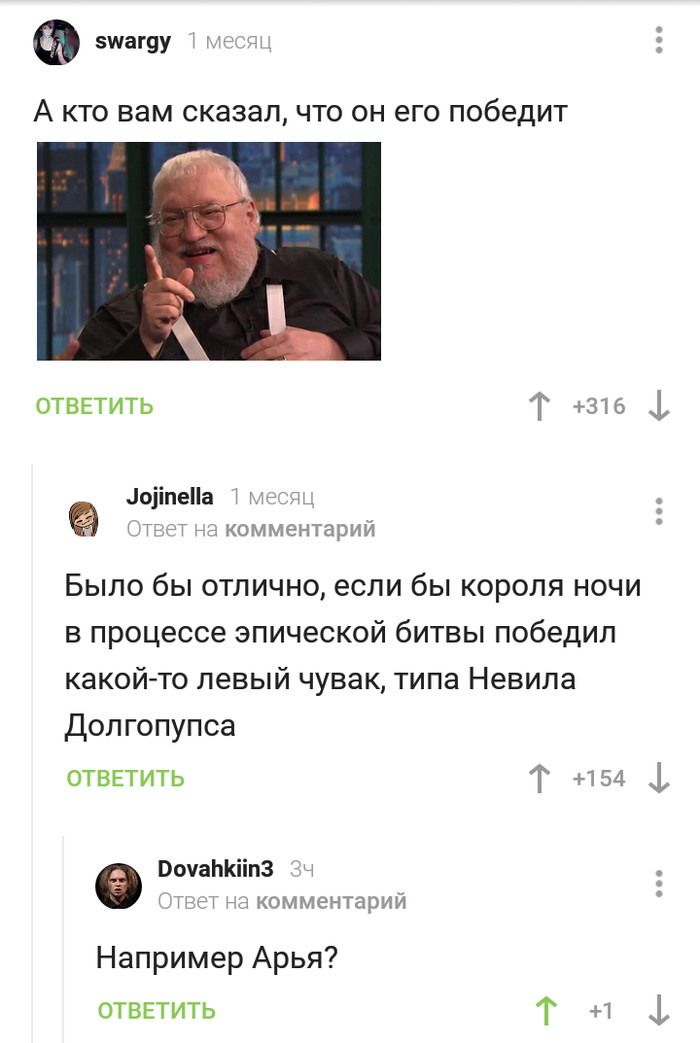Downvote Dovahkiin3's comment
The image size is (700, 1043).
tap(659, 1011)
